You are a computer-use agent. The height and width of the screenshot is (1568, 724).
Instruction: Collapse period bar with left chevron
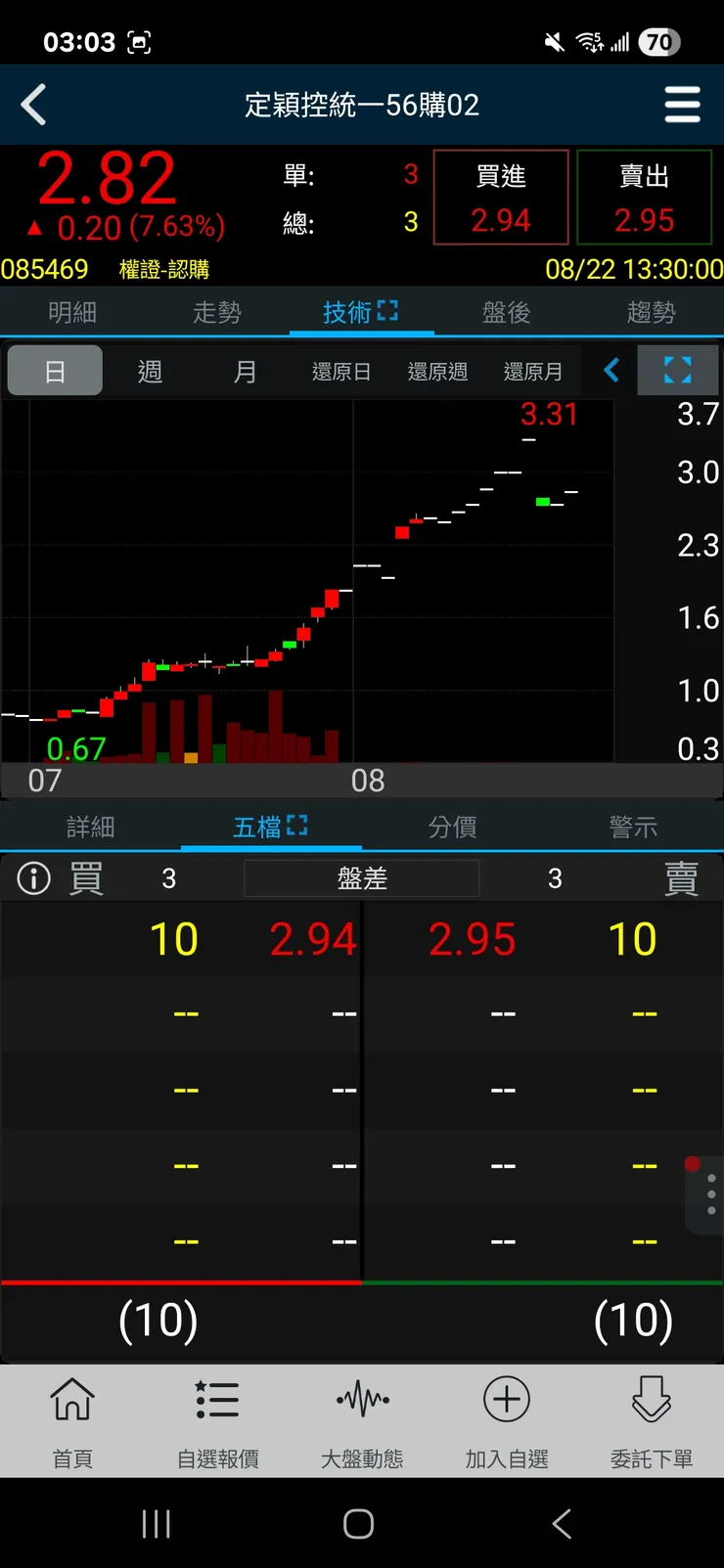click(611, 371)
